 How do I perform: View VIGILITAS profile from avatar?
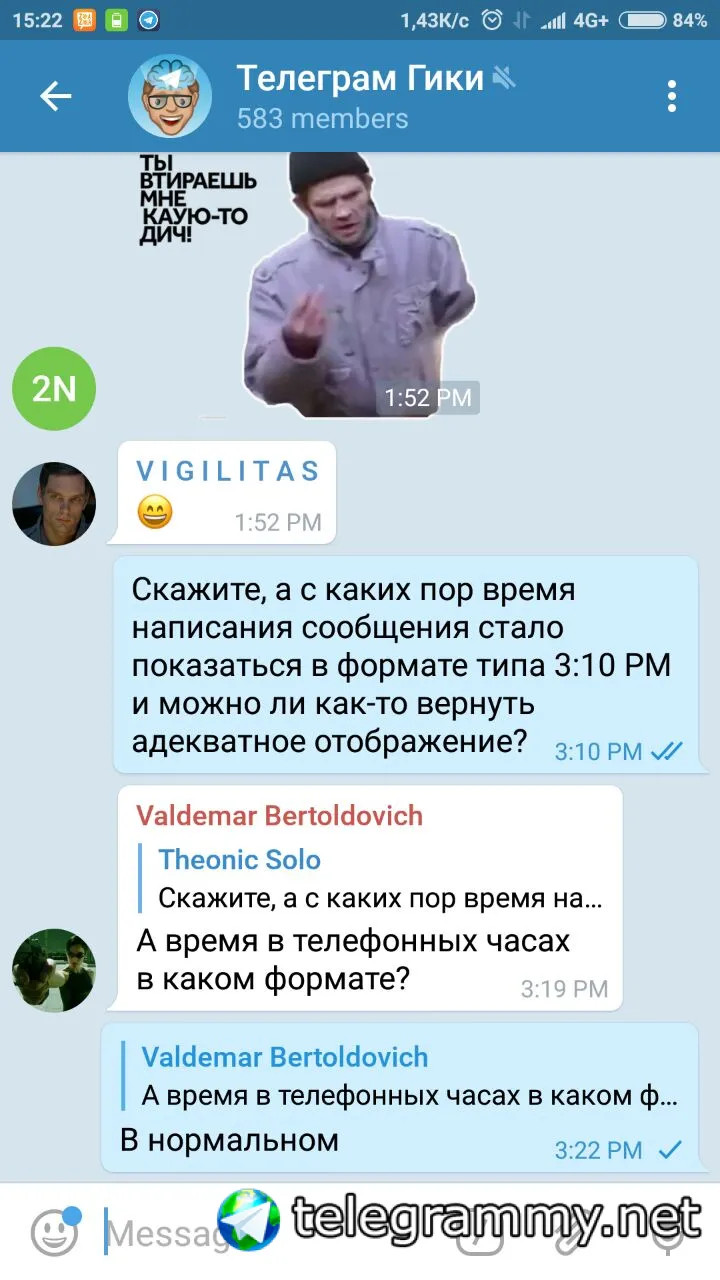[x=54, y=503]
